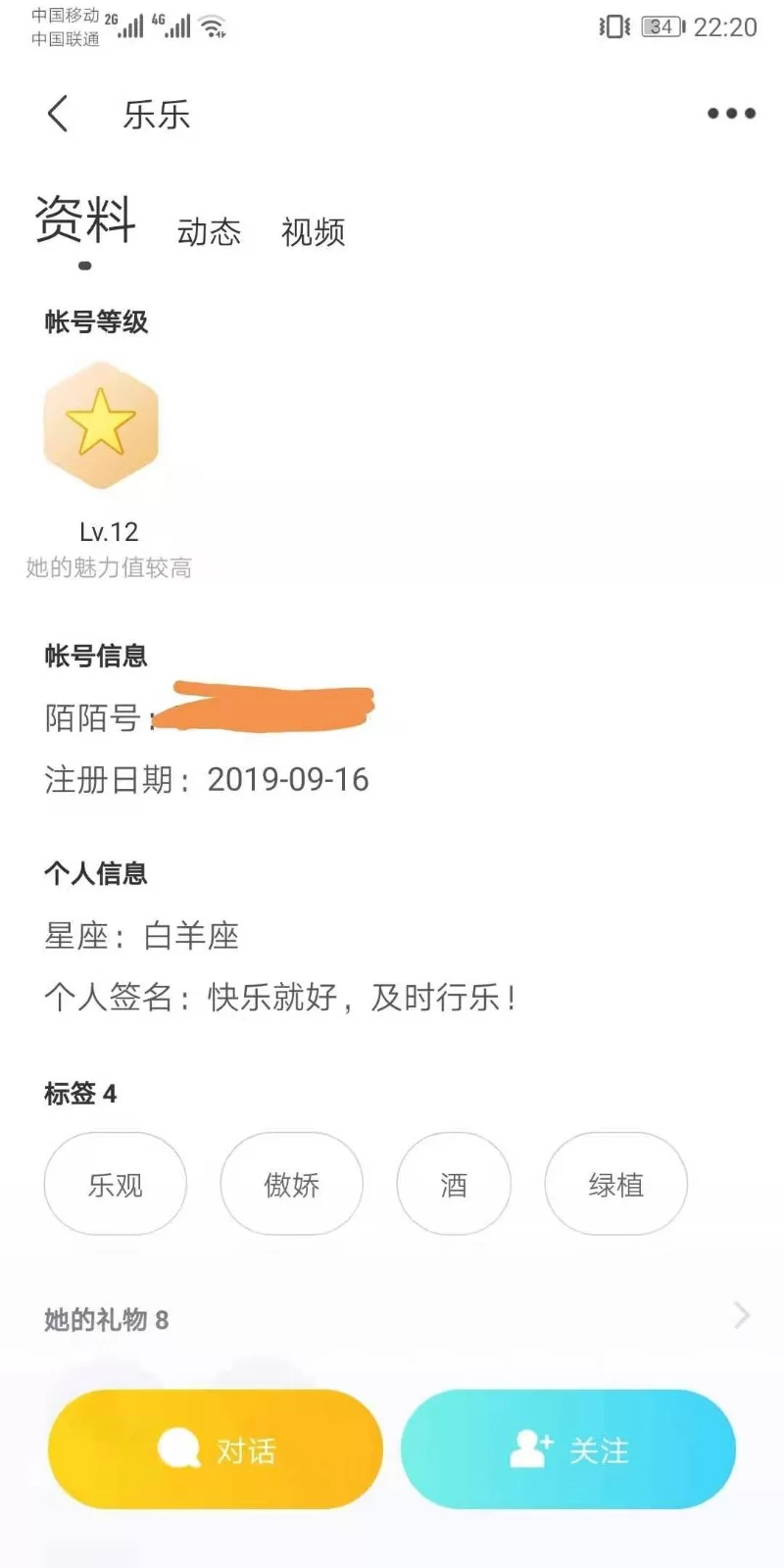This screenshot has width=784, height=1568.
Task: Tap the 酒 tag chip
Action: (x=454, y=1184)
